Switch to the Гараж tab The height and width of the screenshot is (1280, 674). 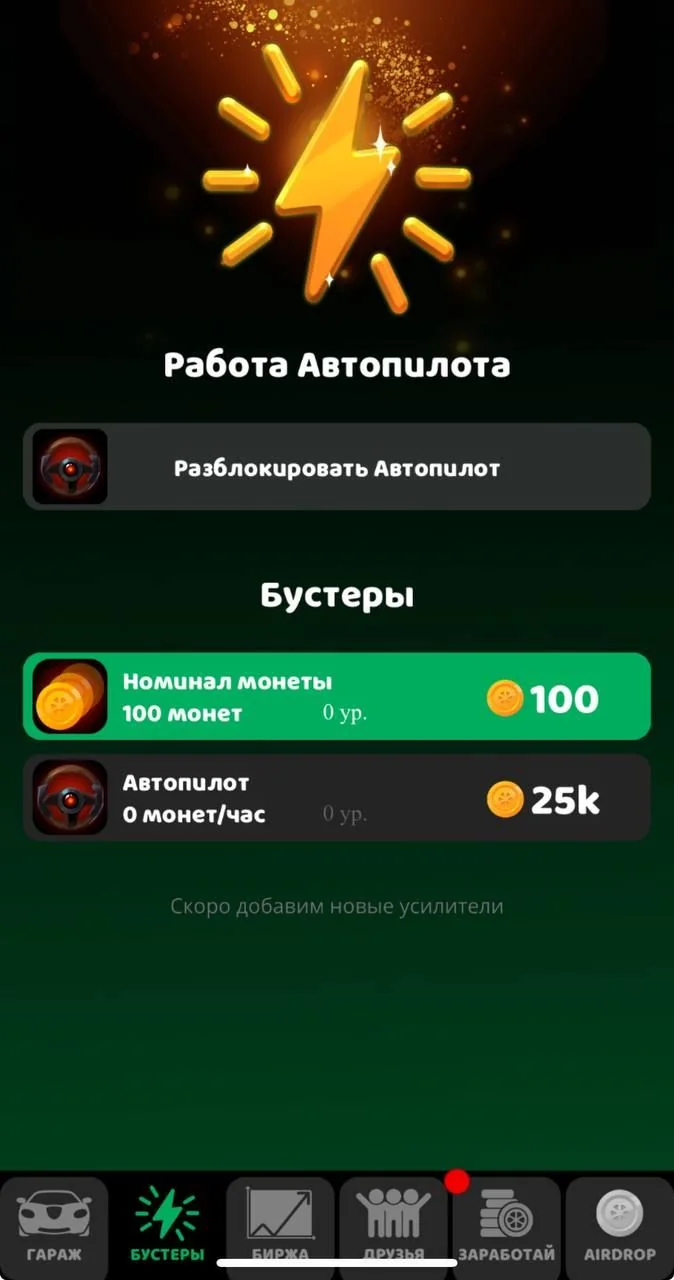tap(55, 1223)
